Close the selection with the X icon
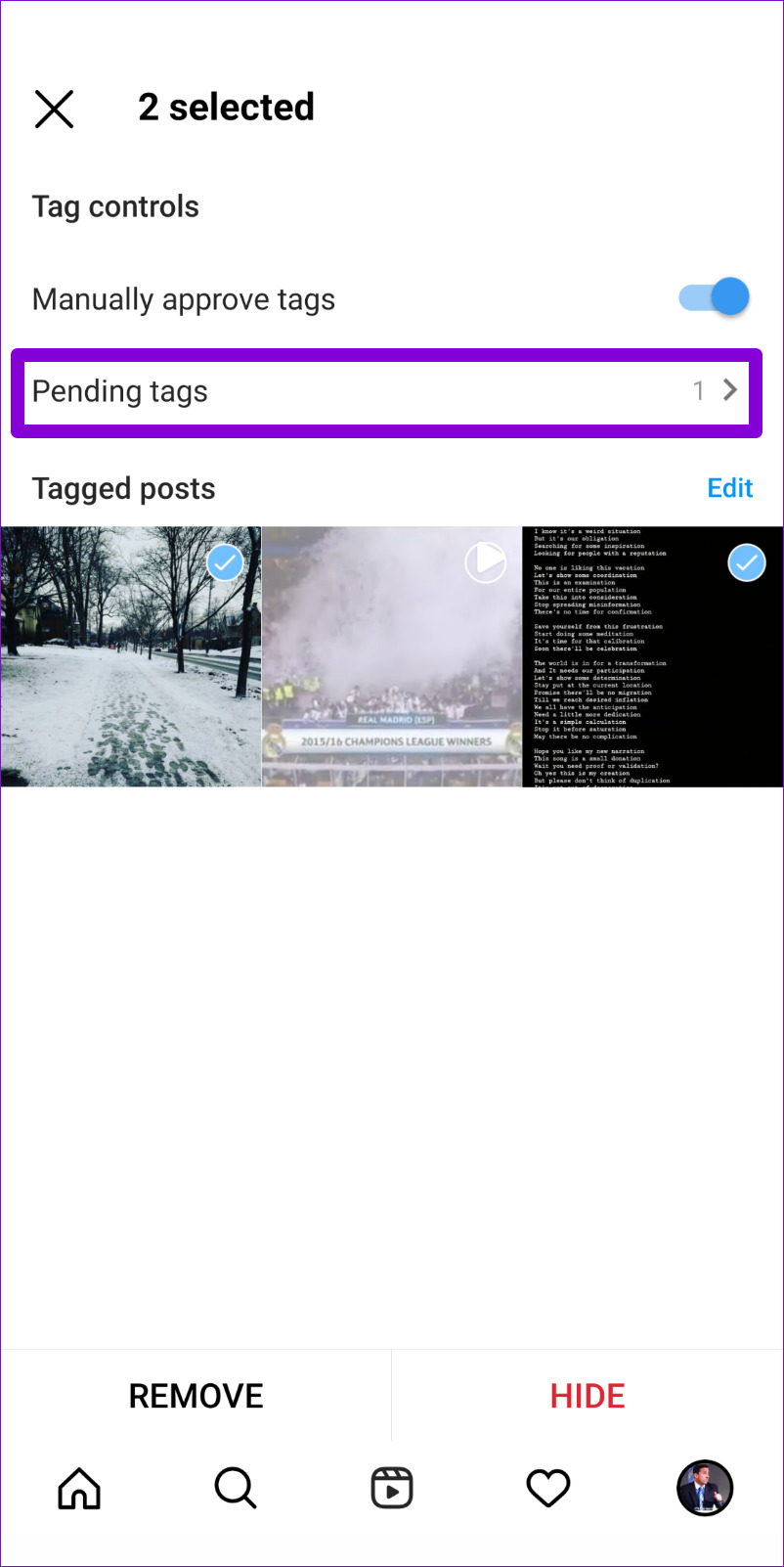Image resolution: width=784 pixels, height=1567 pixels. point(54,109)
